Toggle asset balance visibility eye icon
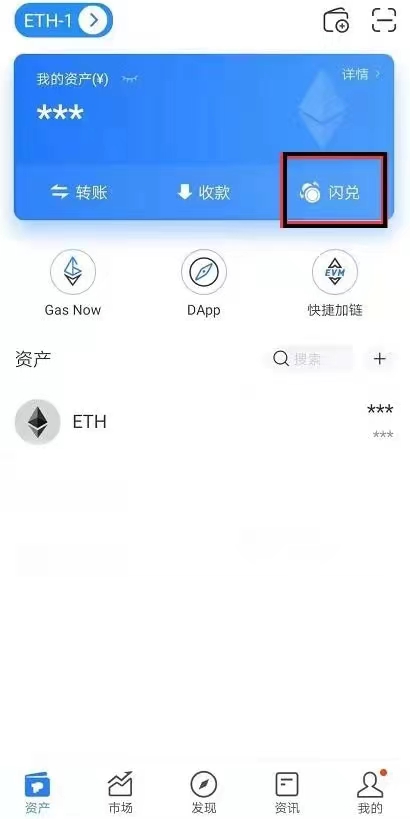 pos(130,79)
